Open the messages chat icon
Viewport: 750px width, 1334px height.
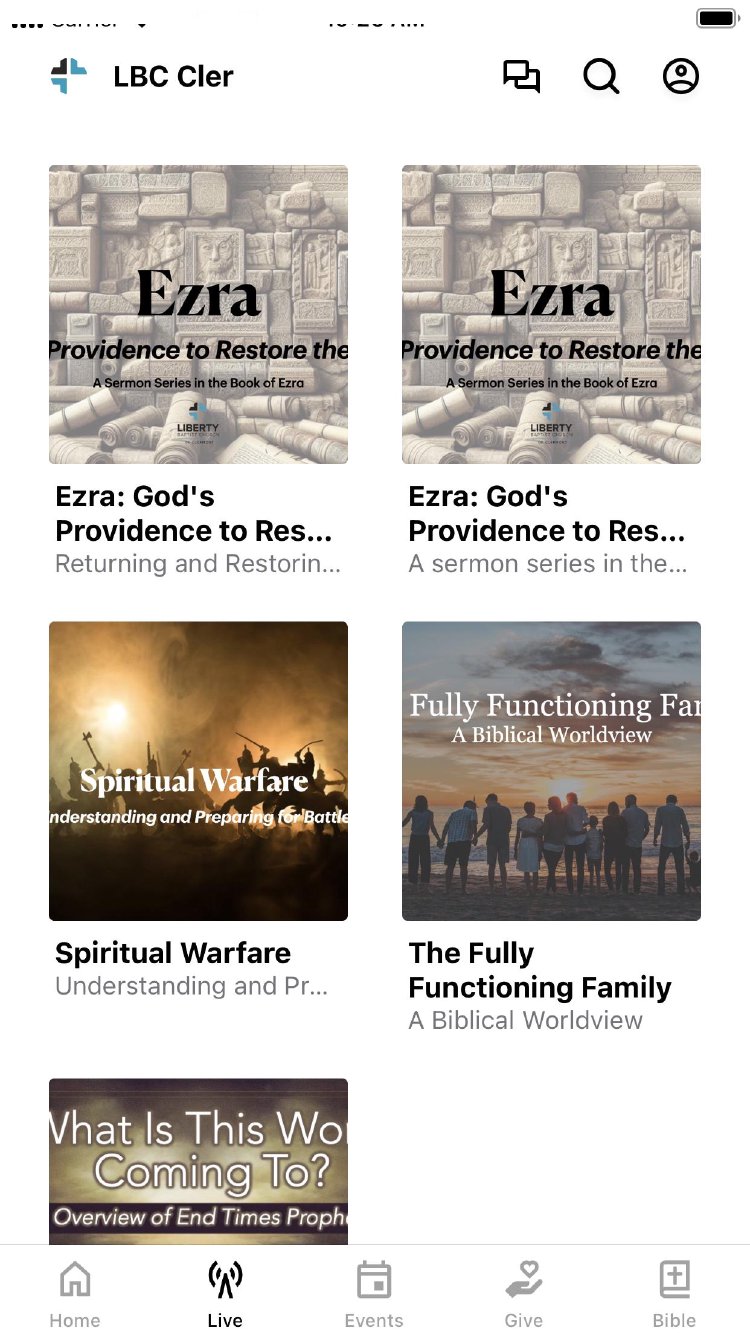(521, 77)
